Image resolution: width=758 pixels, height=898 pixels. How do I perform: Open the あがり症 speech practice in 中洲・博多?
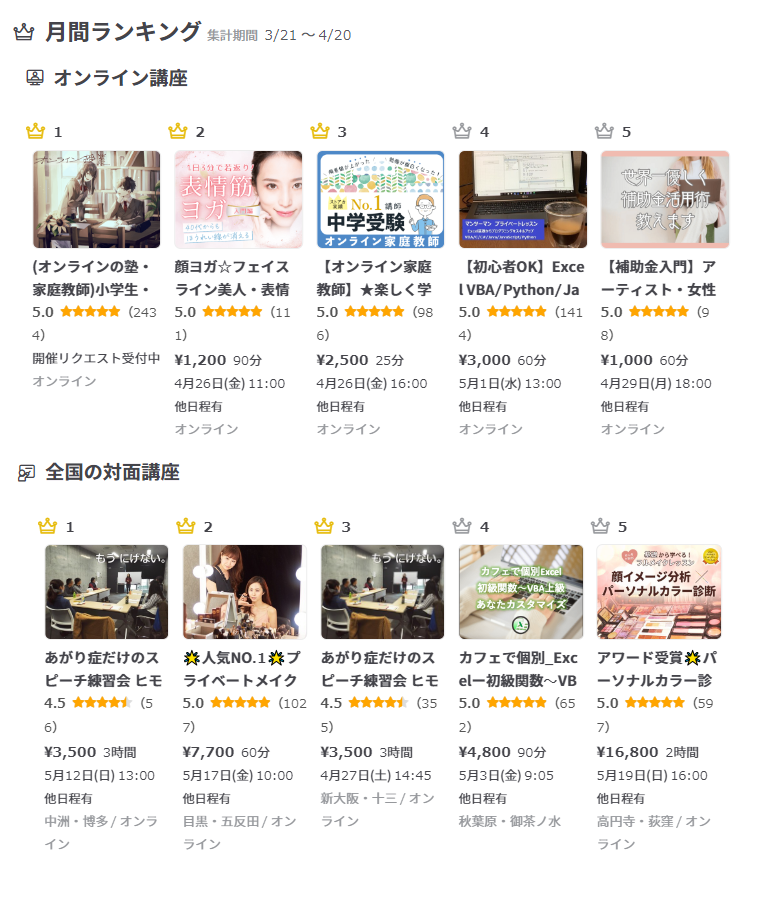click(x=106, y=592)
